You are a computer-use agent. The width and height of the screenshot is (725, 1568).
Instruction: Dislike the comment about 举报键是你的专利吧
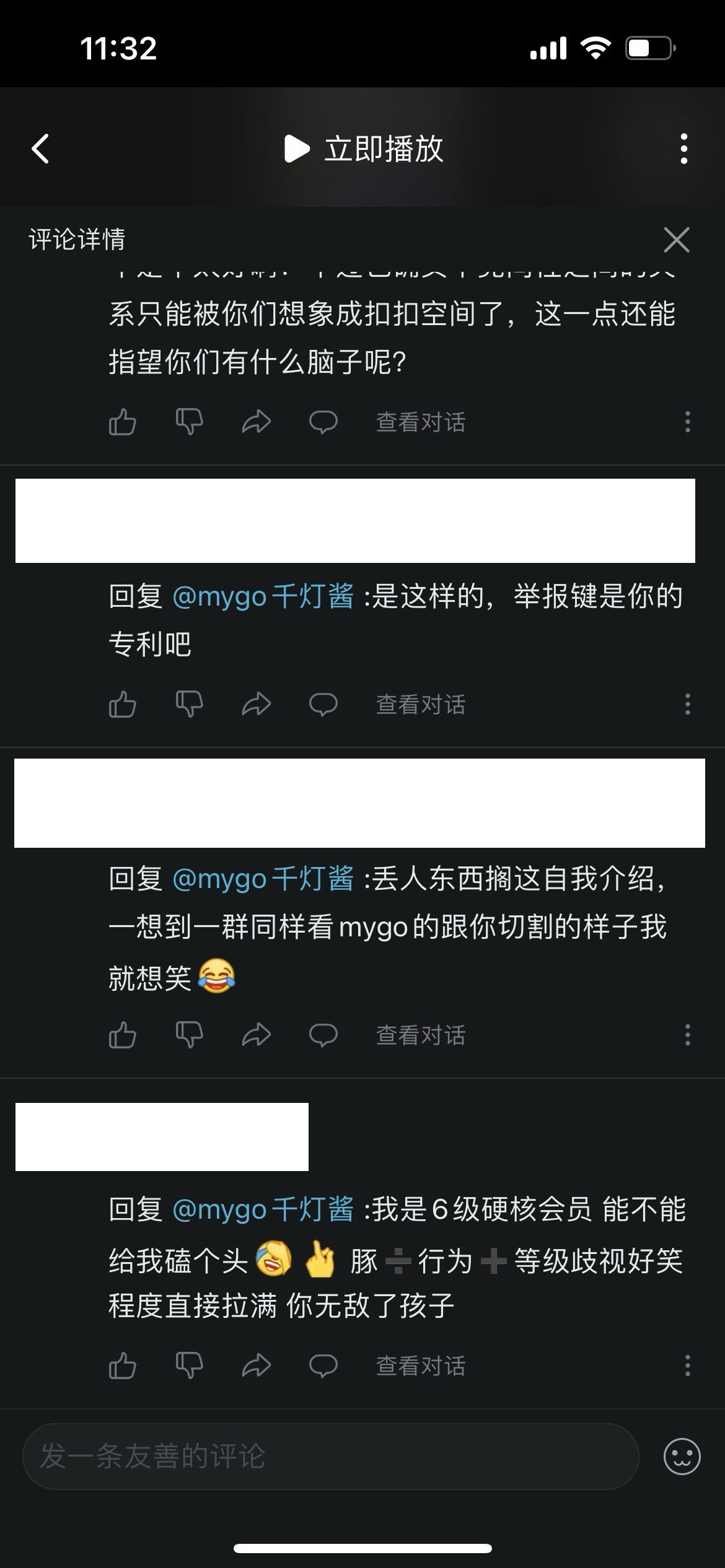[189, 705]
